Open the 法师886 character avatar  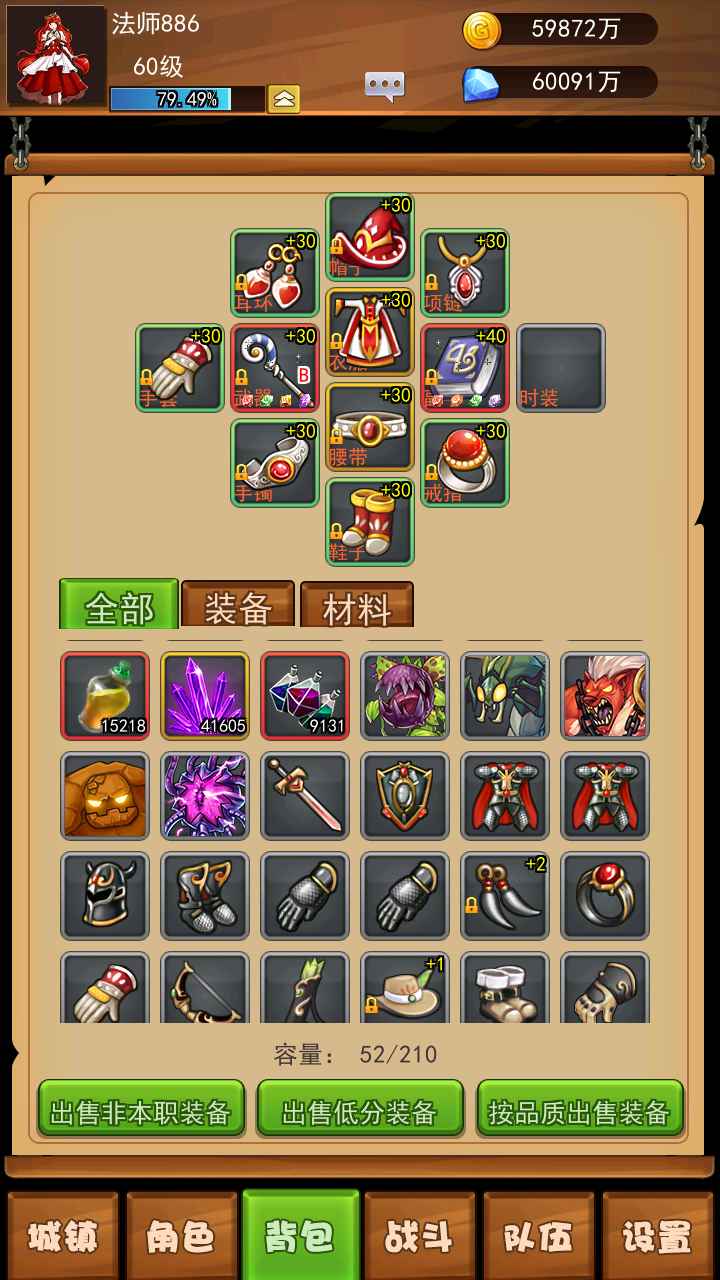56,56
